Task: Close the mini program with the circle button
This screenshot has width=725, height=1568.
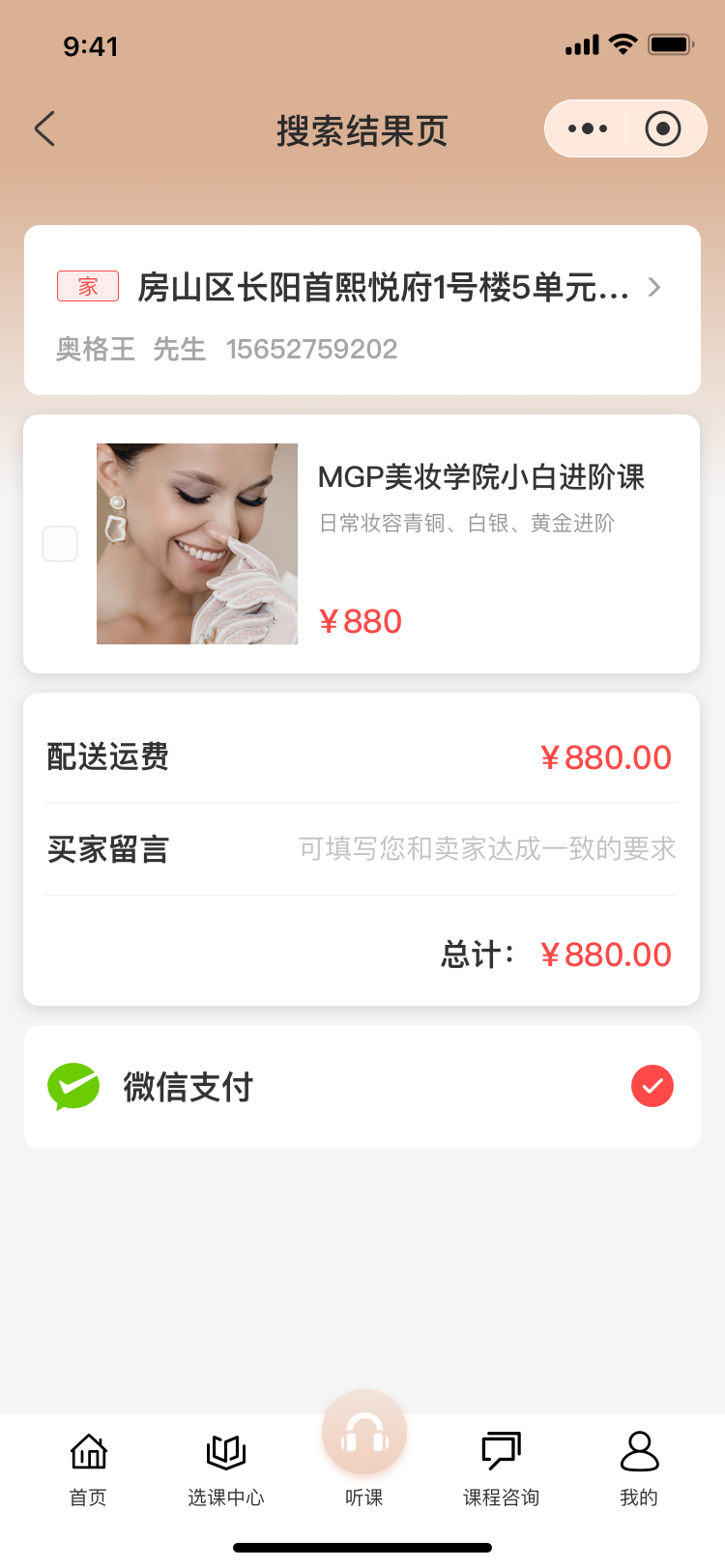Action: coord(663,128)
